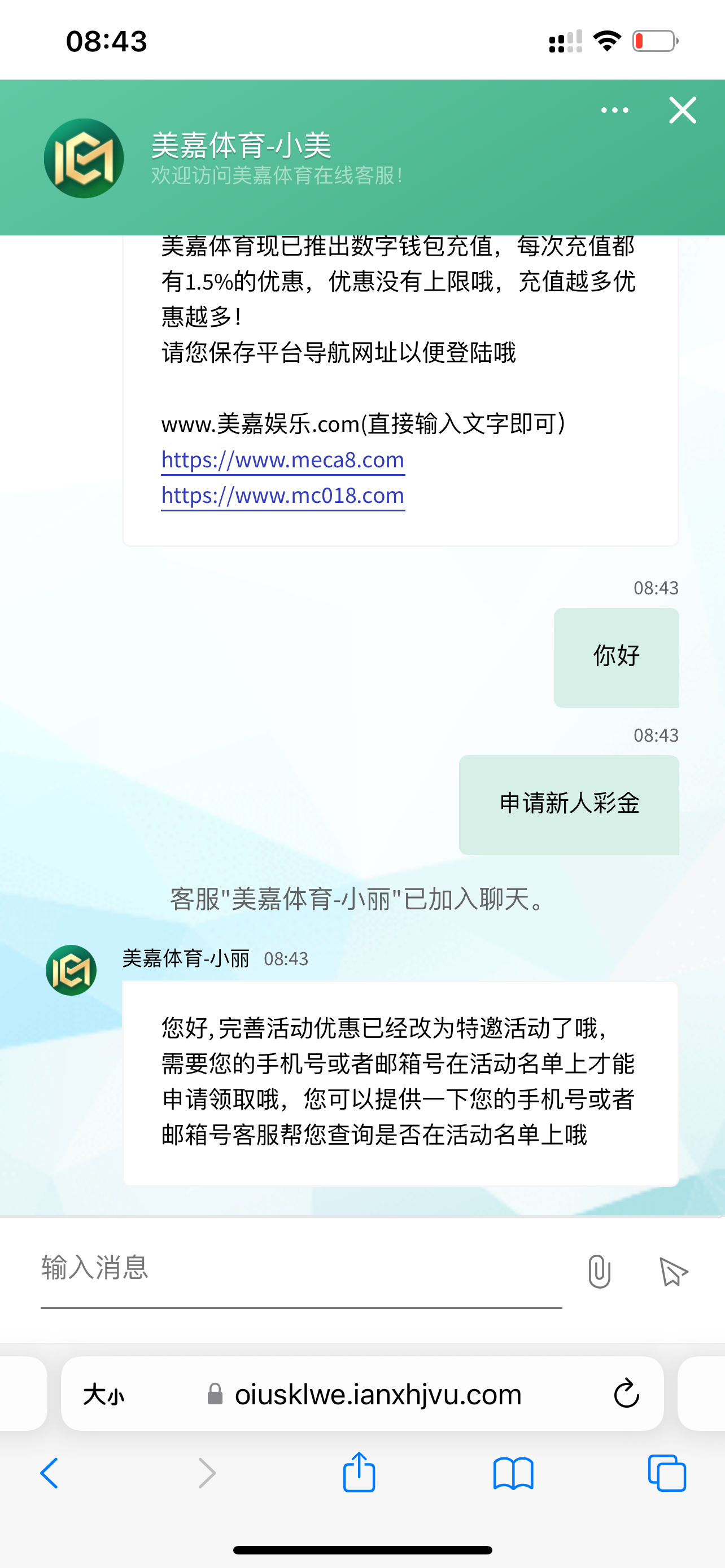Share this page via the share icon

point(359,1473)
